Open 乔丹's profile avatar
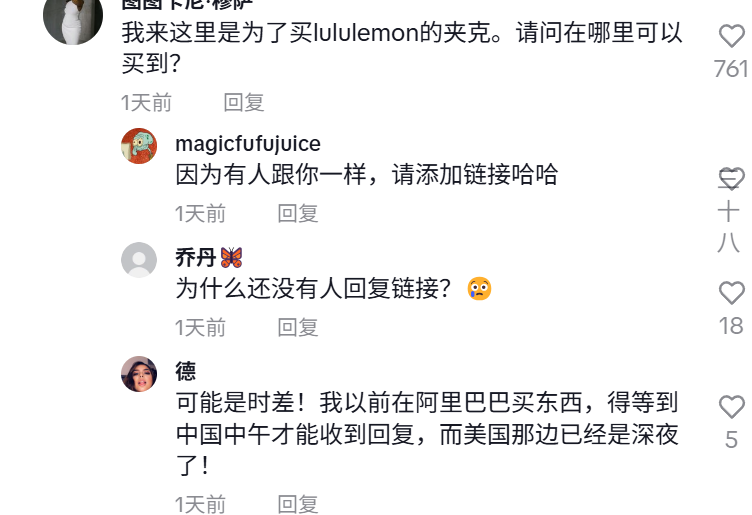 point(139,260)
